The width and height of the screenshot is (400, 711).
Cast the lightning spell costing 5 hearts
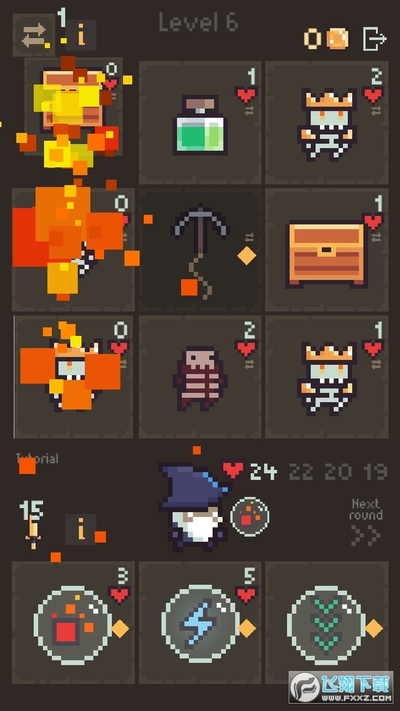point(200,622)
